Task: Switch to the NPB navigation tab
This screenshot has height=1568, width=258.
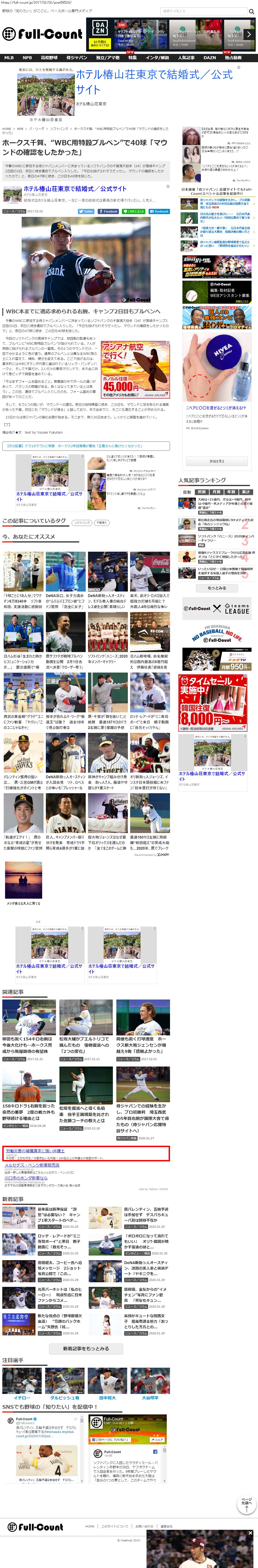Action: pyautogui.click(x=27, y=58)
